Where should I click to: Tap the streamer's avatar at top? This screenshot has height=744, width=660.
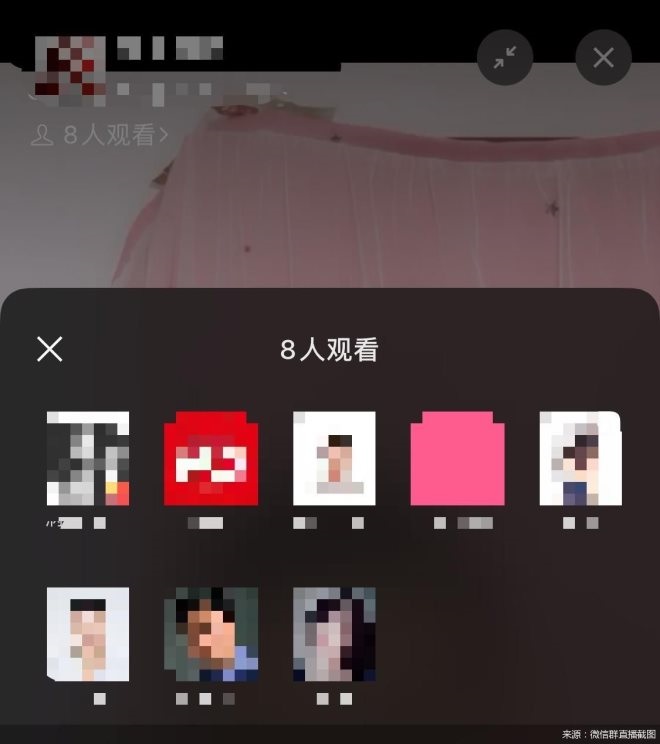70,66
